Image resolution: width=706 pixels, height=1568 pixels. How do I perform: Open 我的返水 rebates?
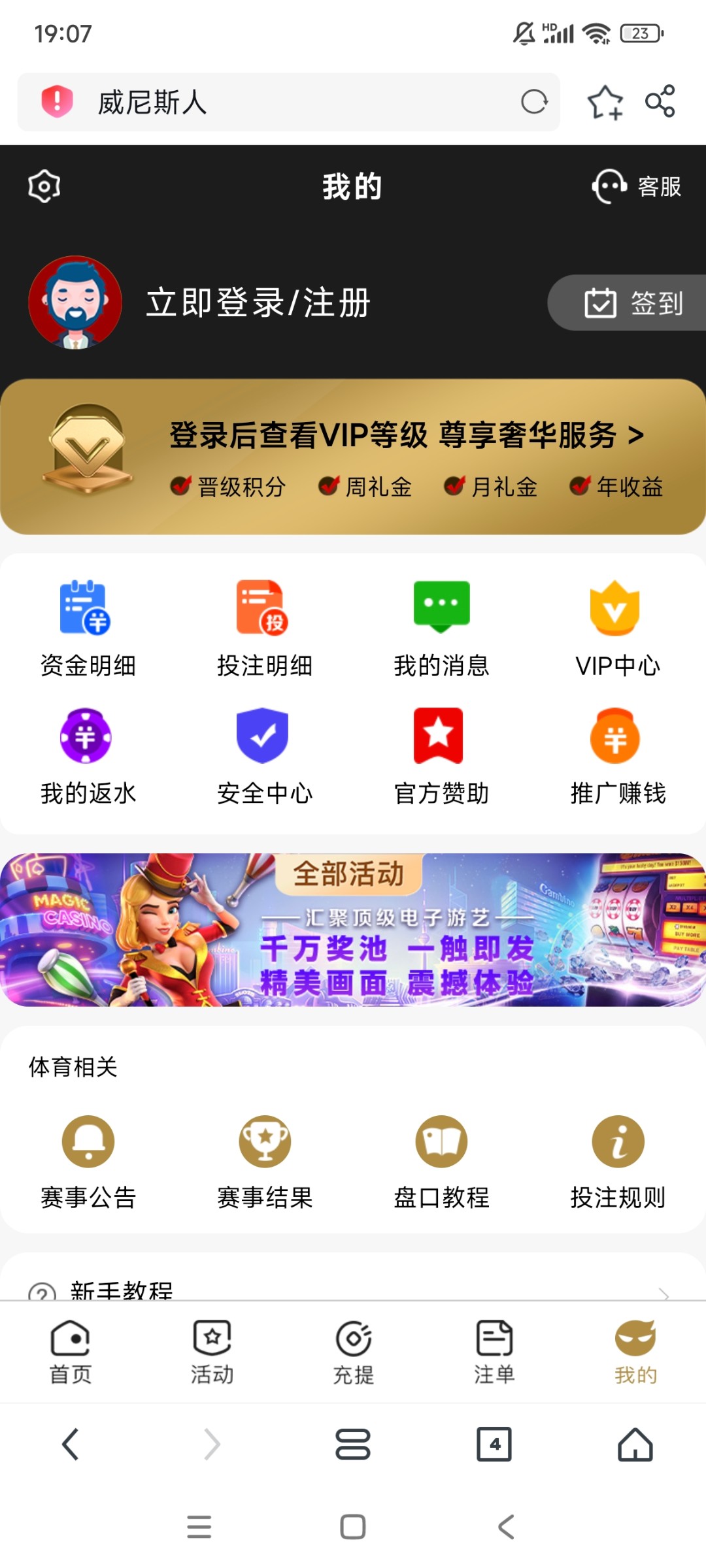88,756
